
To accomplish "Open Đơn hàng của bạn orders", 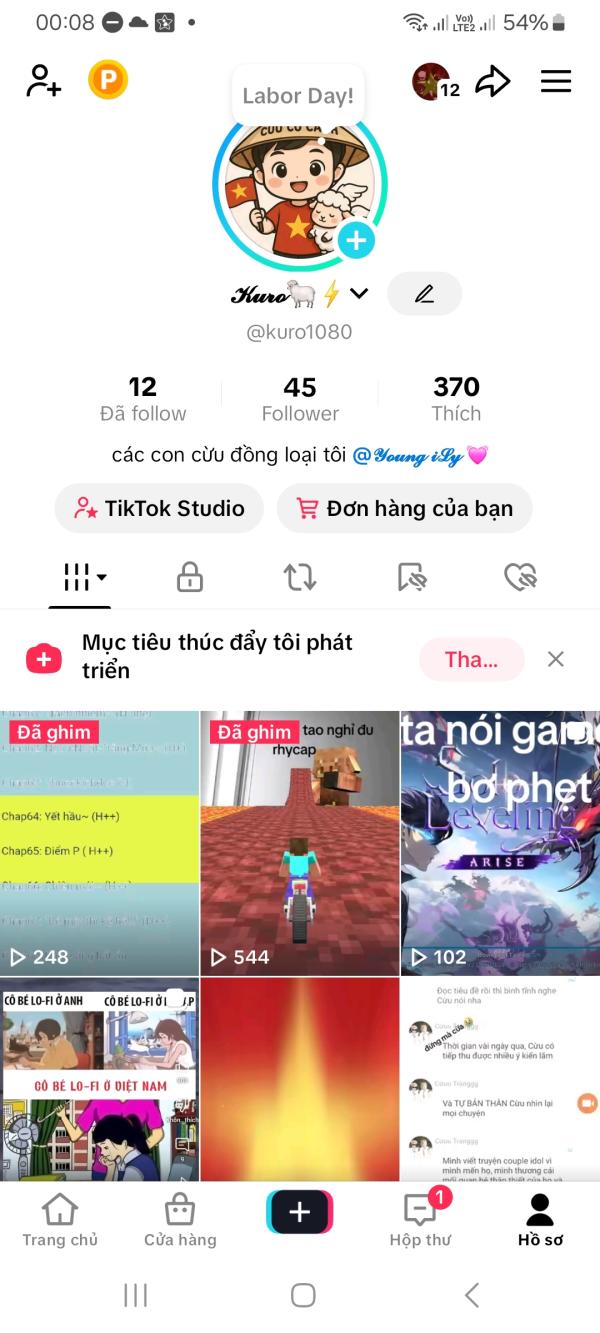I will click(x=404, y=508).
